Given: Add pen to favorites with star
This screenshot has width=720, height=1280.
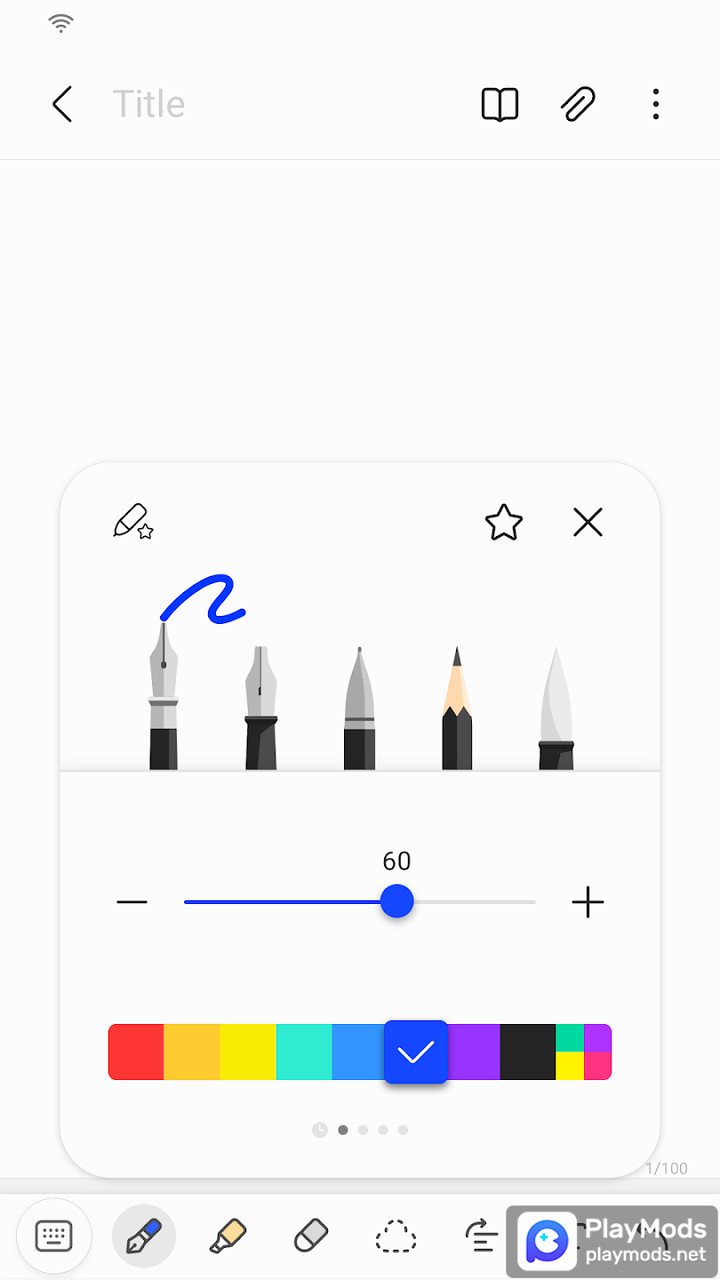Looking at the screenshot, I should (504, 522).
